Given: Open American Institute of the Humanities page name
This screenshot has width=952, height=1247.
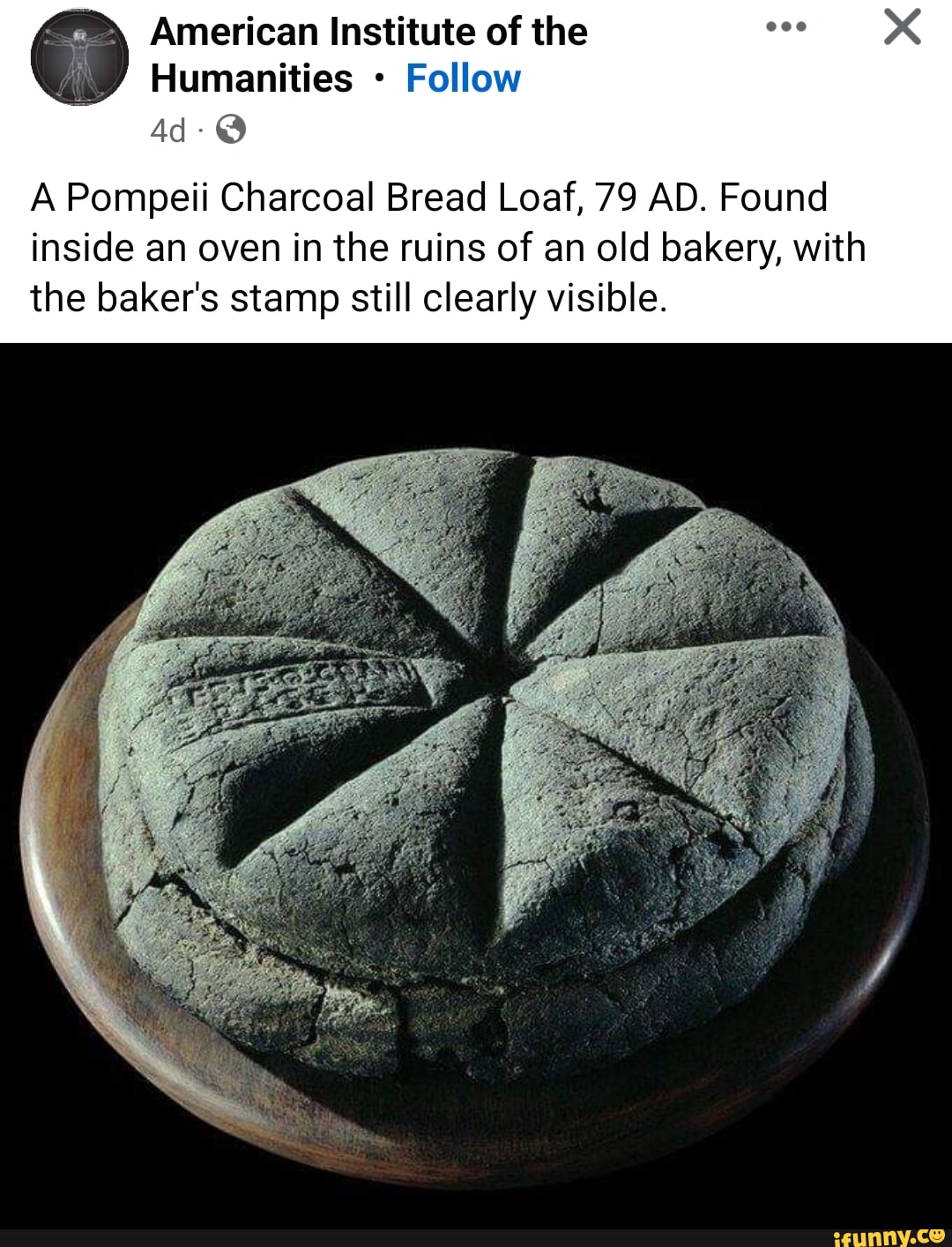Looking at the screenshot, I should pyautogui.click(x=368, y=34).
